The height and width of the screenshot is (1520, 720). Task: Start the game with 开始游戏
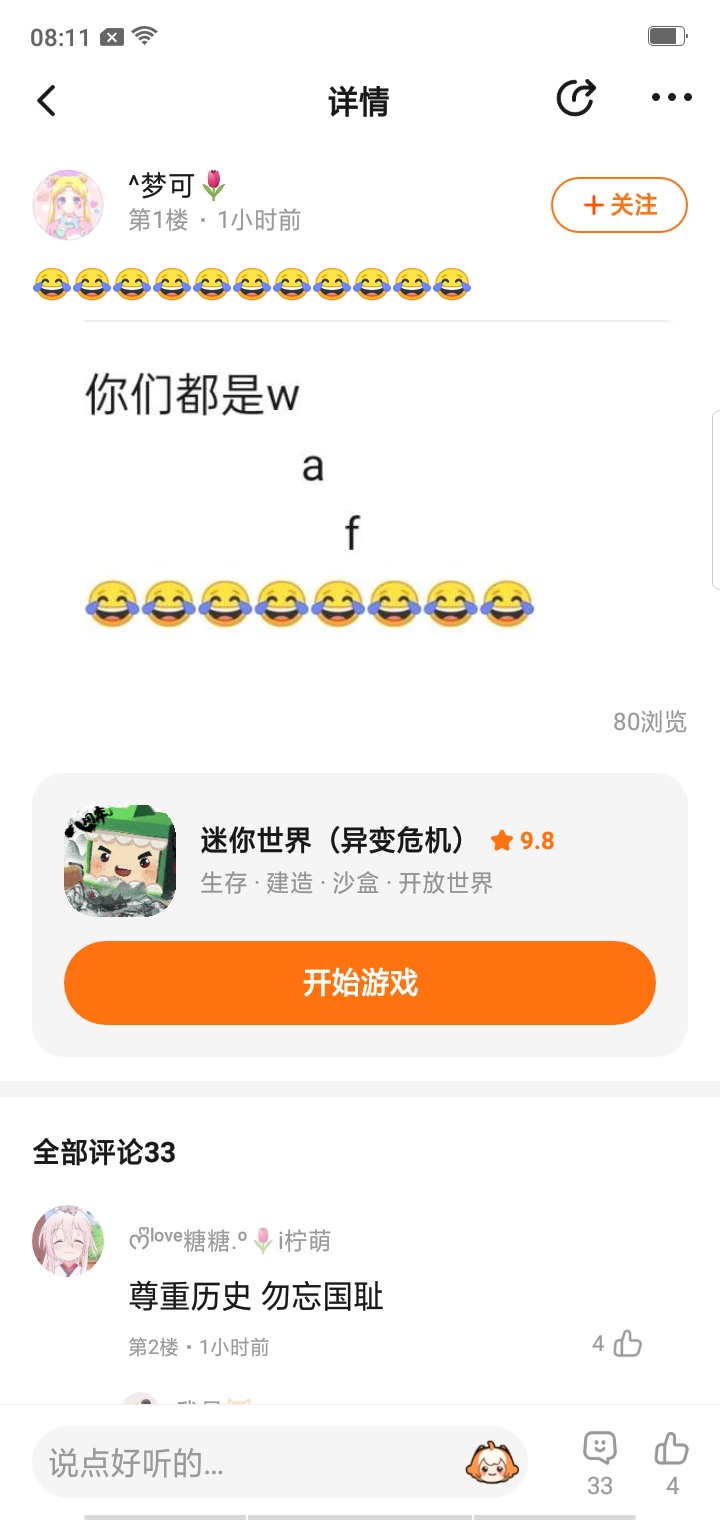[x=360, y=983]
